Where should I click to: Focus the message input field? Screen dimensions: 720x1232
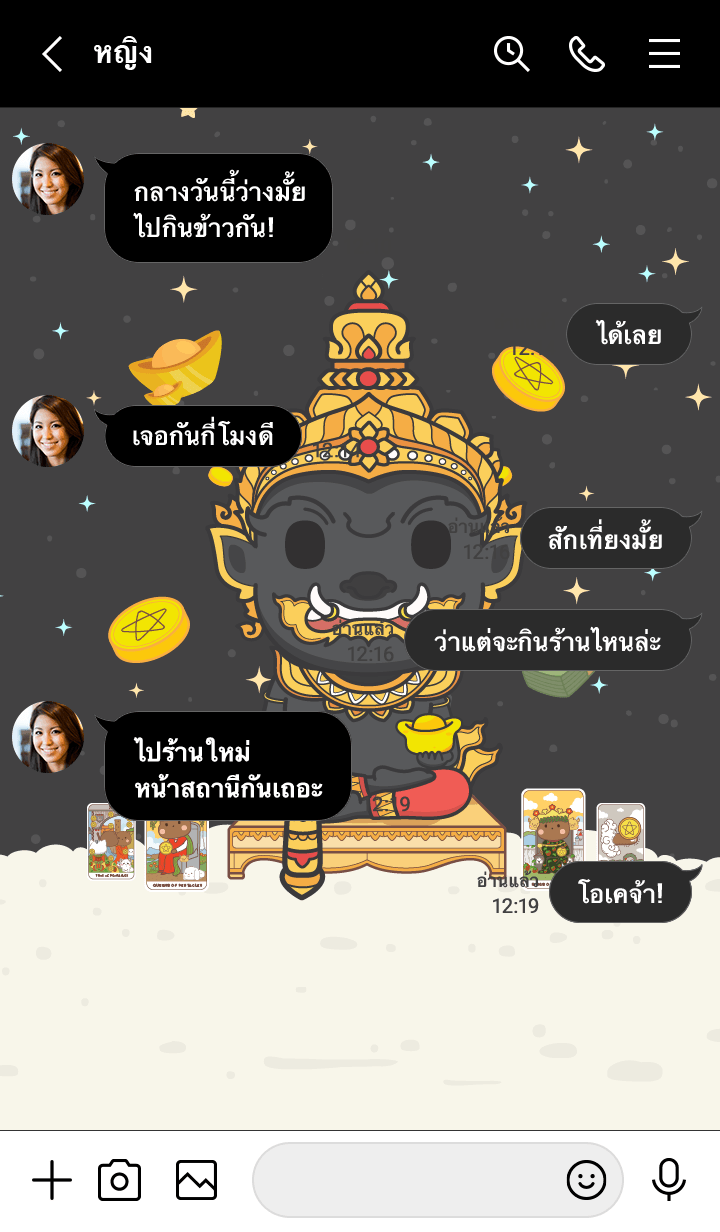pos(405,1180)
